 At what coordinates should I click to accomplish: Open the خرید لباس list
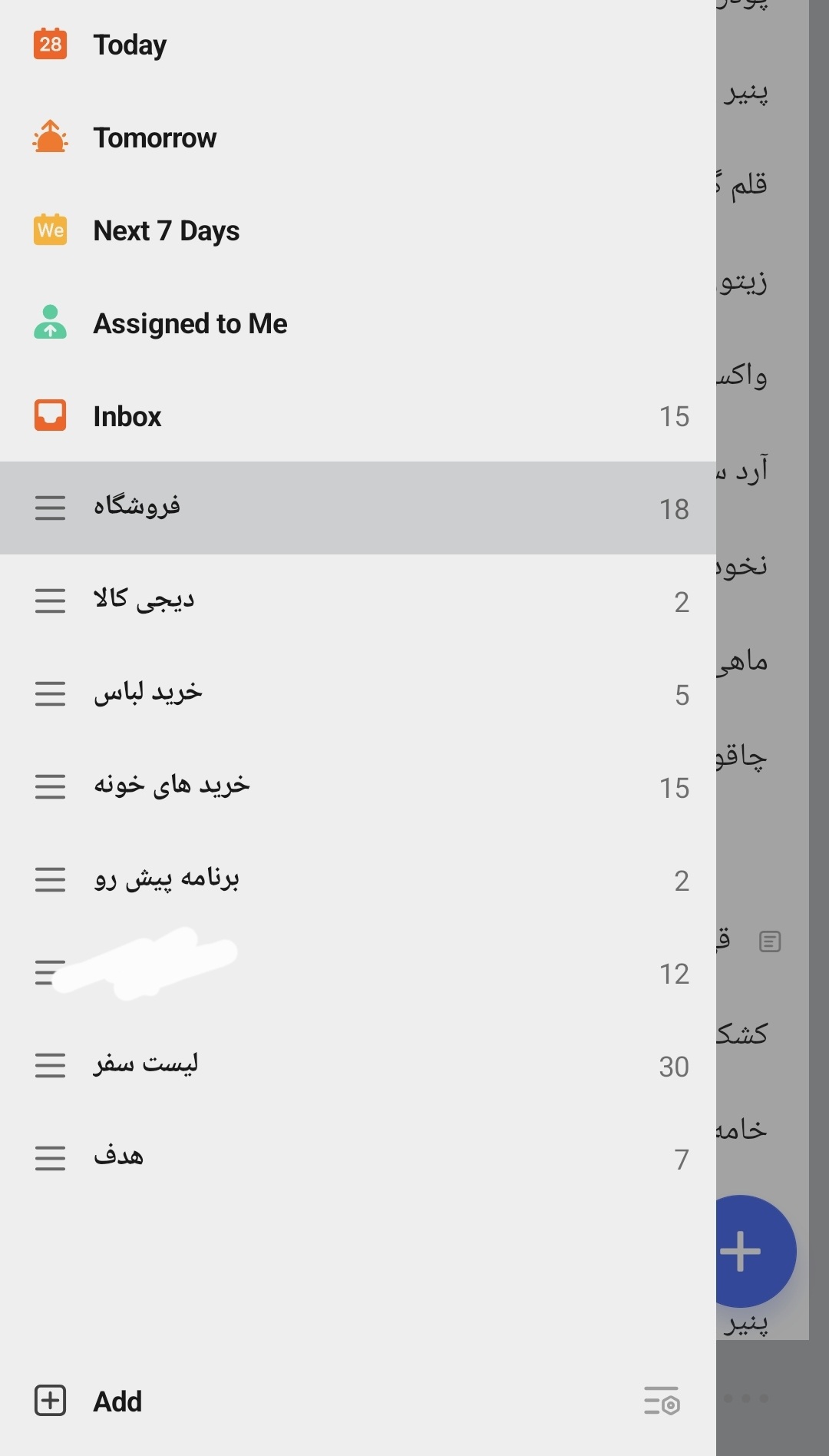click(x=147, y=693)
